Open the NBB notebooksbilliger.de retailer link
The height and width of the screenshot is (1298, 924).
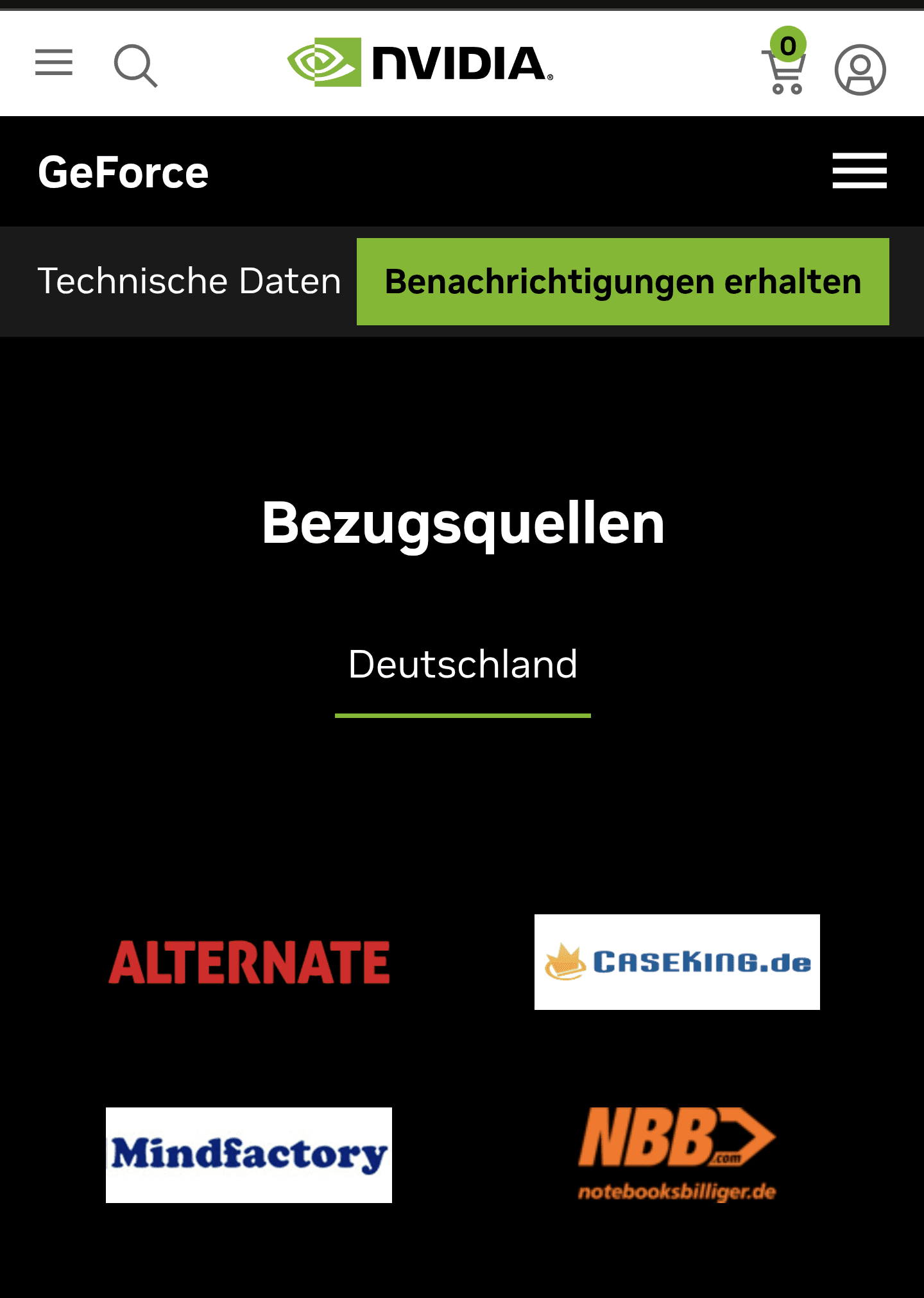pyautogui.click(x=677, y=1154)
